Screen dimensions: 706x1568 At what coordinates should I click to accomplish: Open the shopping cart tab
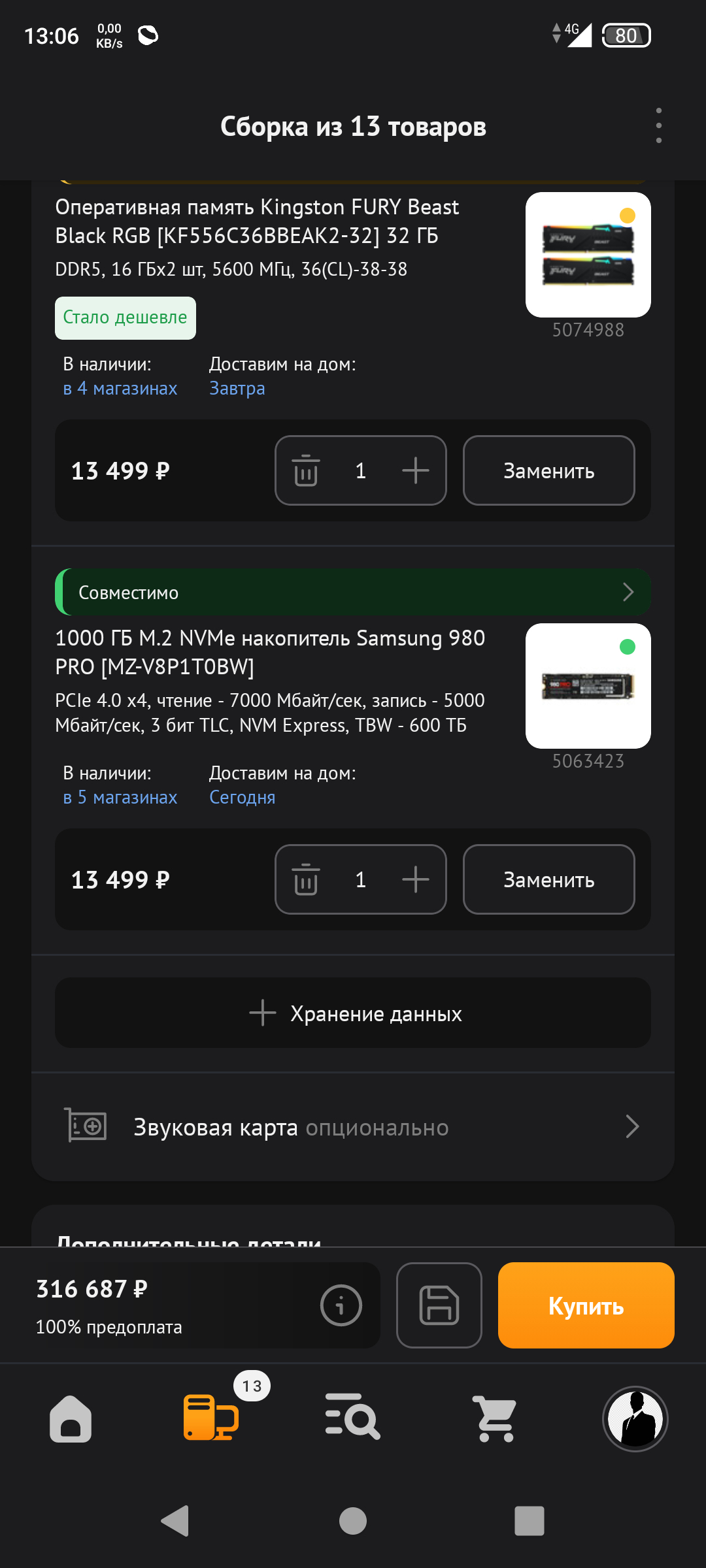coord(495,1418)
